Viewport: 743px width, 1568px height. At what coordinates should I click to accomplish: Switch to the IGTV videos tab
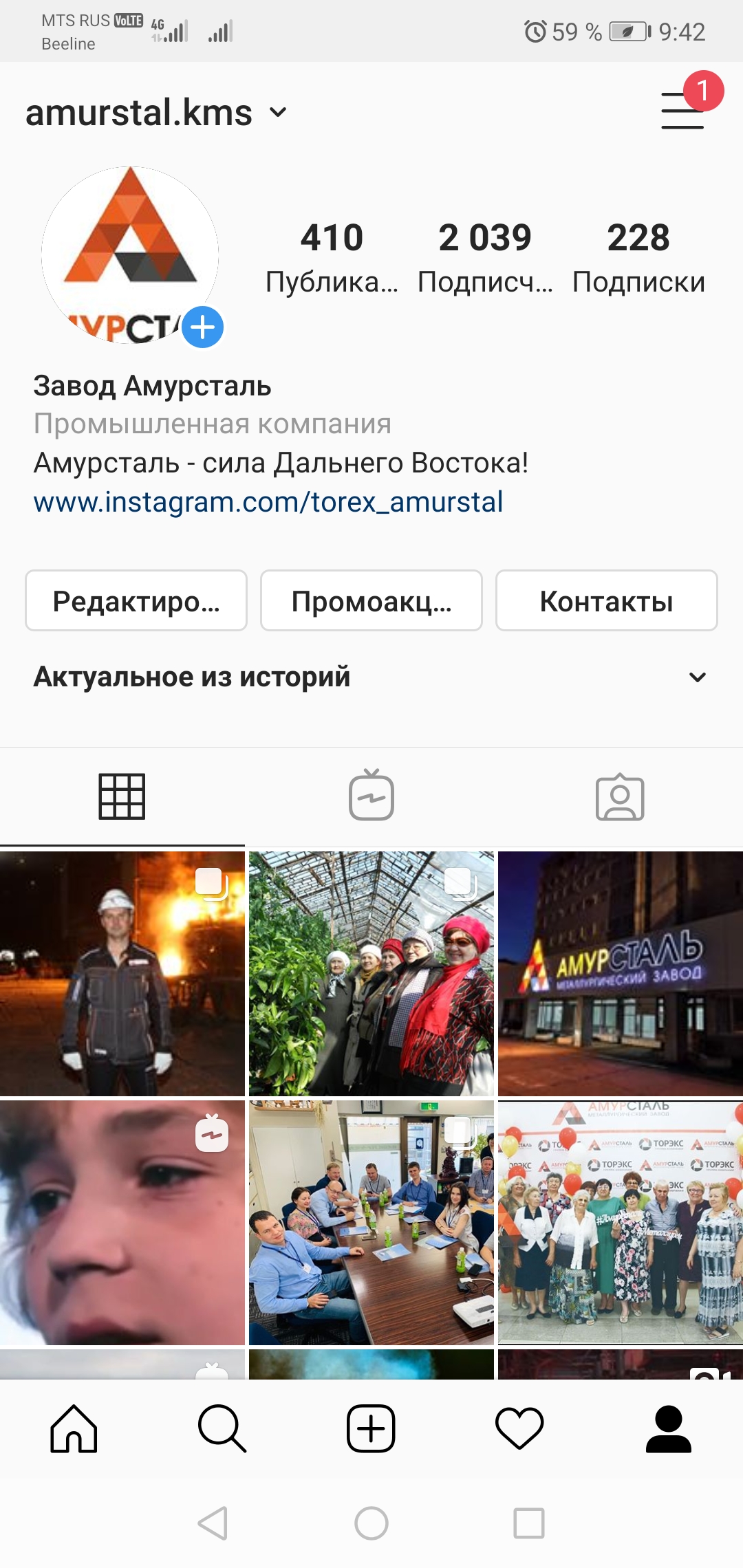371,796
